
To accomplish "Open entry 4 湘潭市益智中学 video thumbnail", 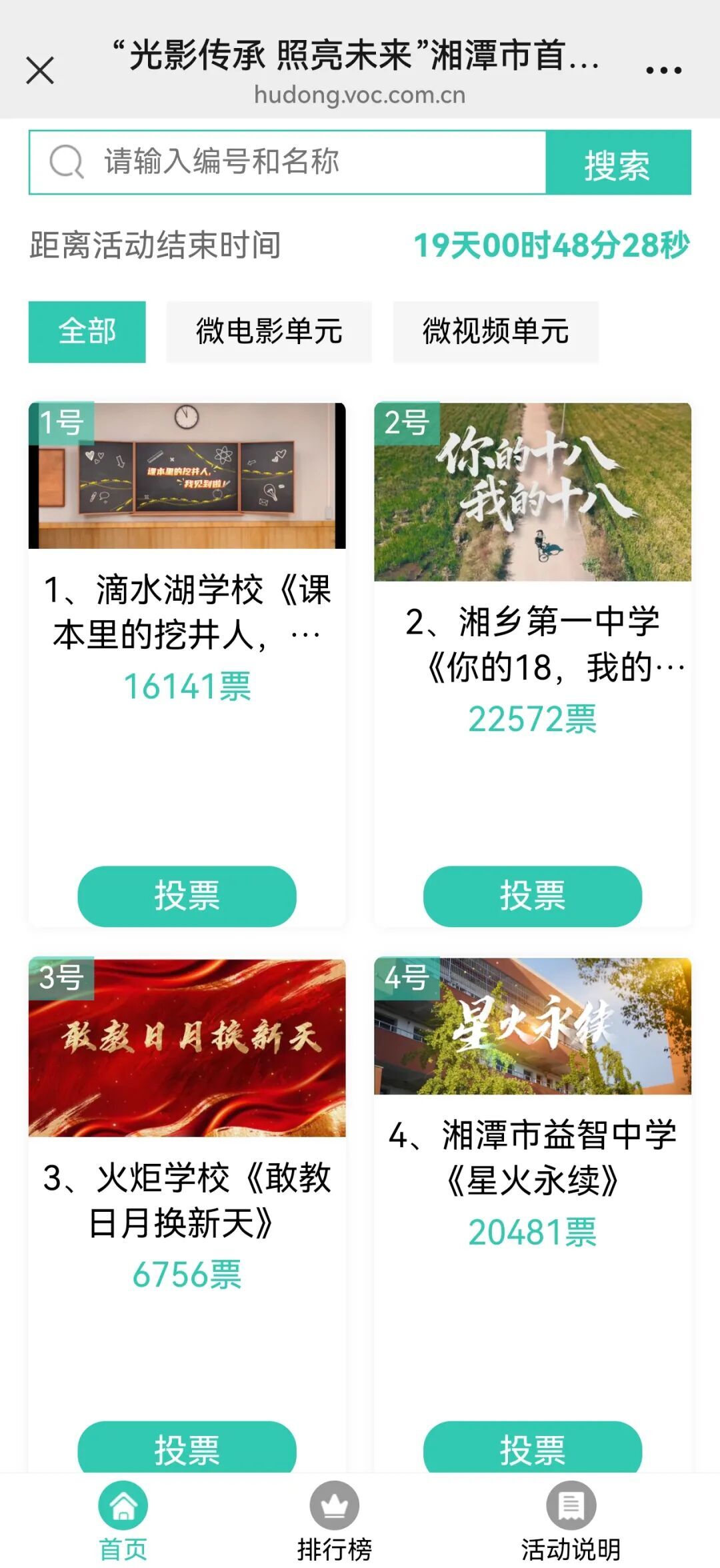I will (x=532, y=1026).
